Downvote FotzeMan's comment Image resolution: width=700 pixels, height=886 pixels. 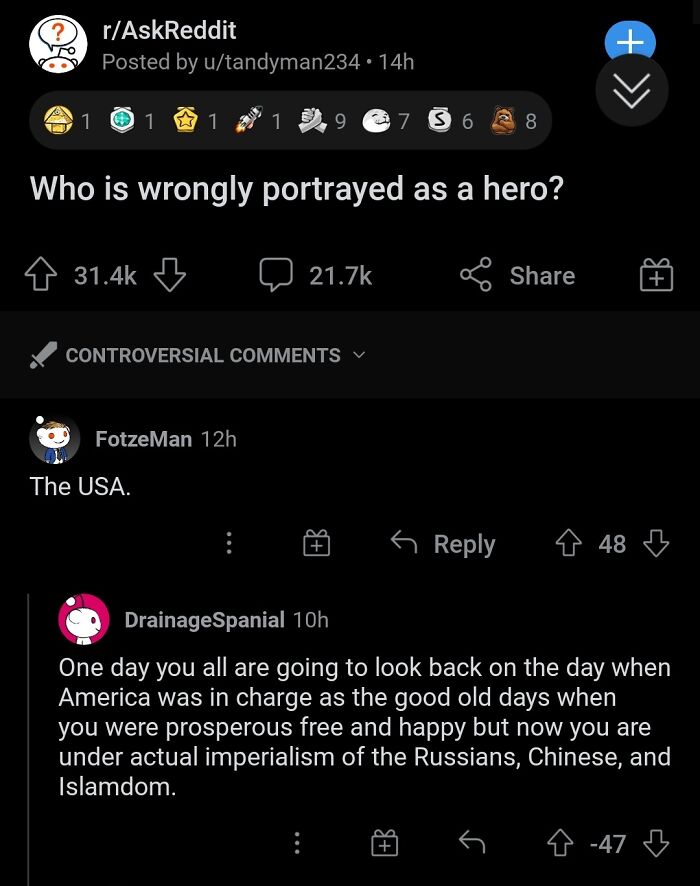tap(656, 543)
